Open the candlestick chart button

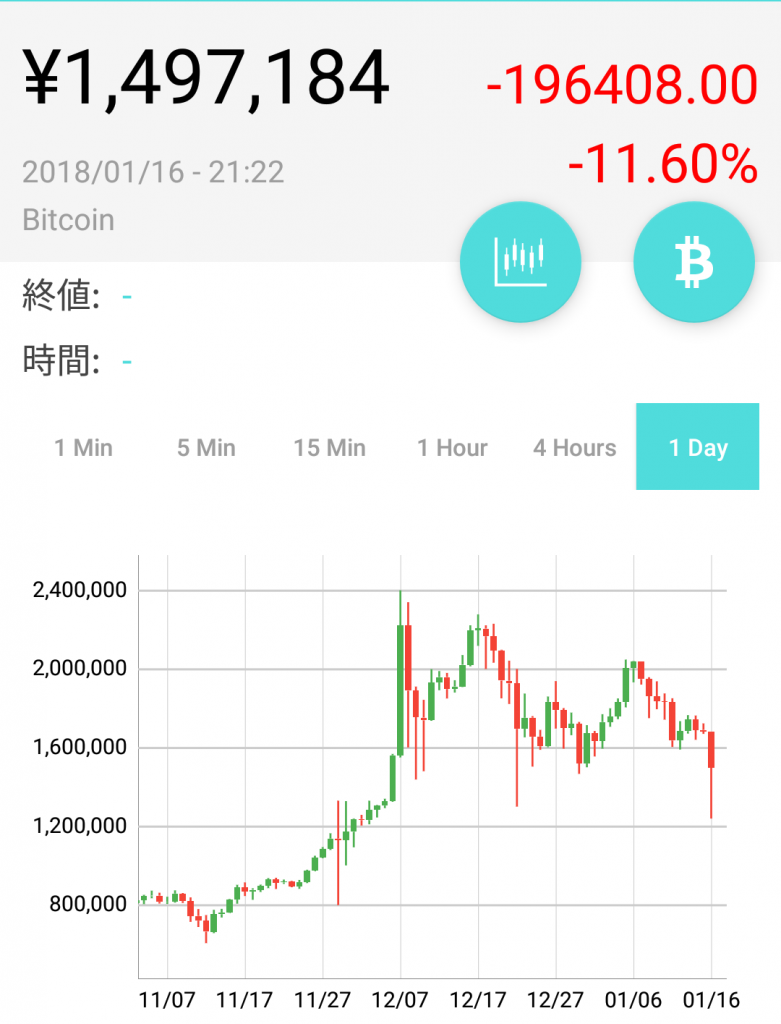pyautogui.click(x=521, y=262)
